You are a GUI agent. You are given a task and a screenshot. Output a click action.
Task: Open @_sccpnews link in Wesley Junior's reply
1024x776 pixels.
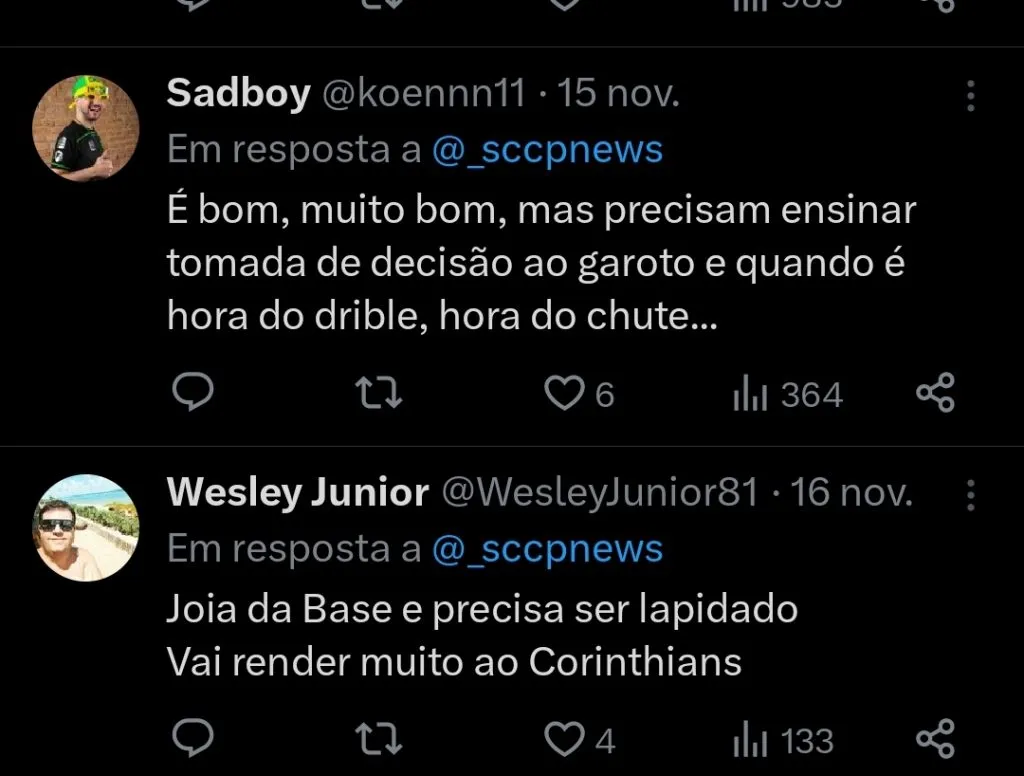pyautogui.click(x=547, y=549)
